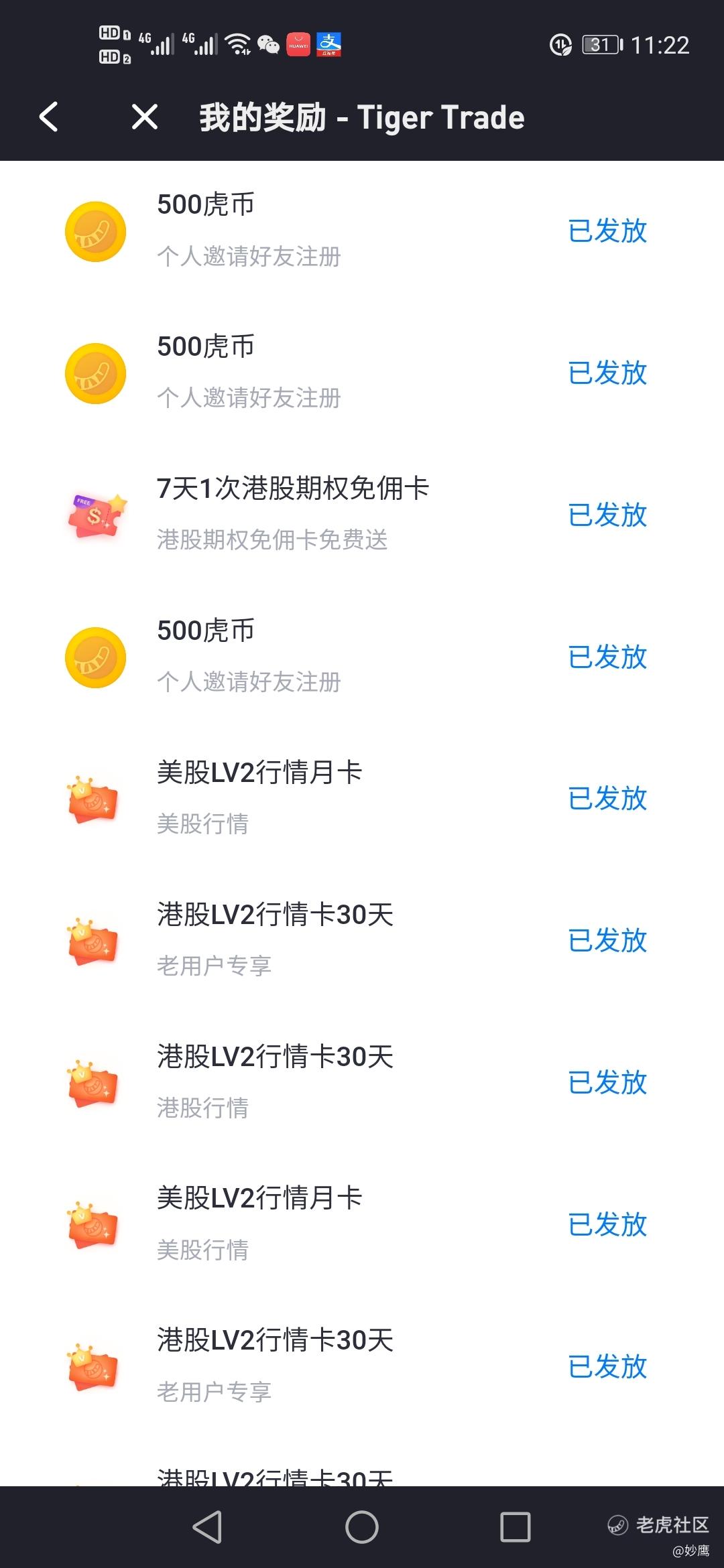
Task: Close the 我的奖励 web page
Action: point(145,117)
